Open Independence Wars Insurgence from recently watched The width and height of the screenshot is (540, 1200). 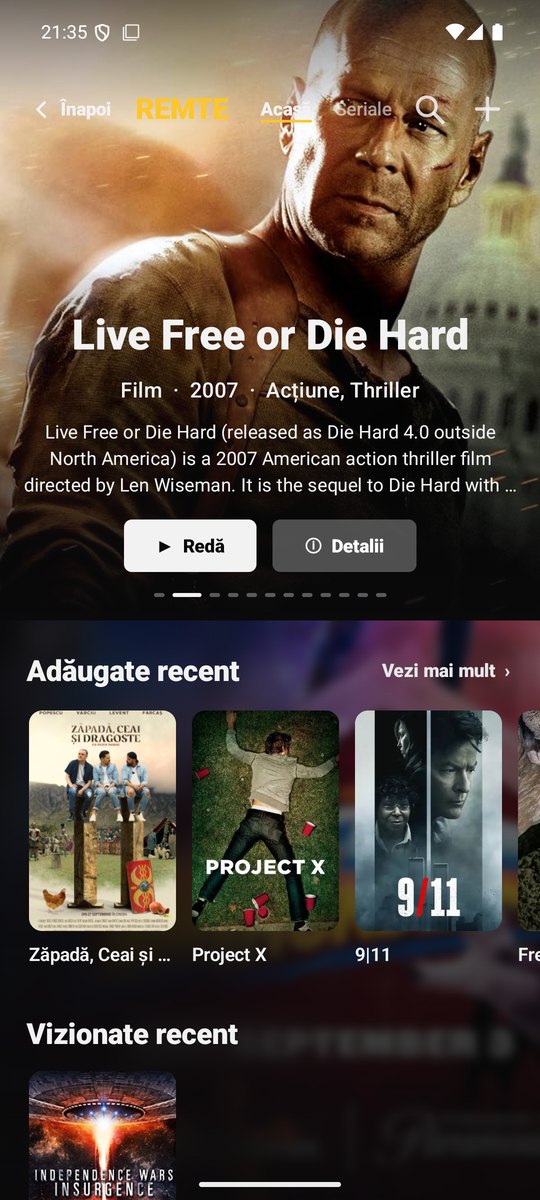coord(102,1136)
